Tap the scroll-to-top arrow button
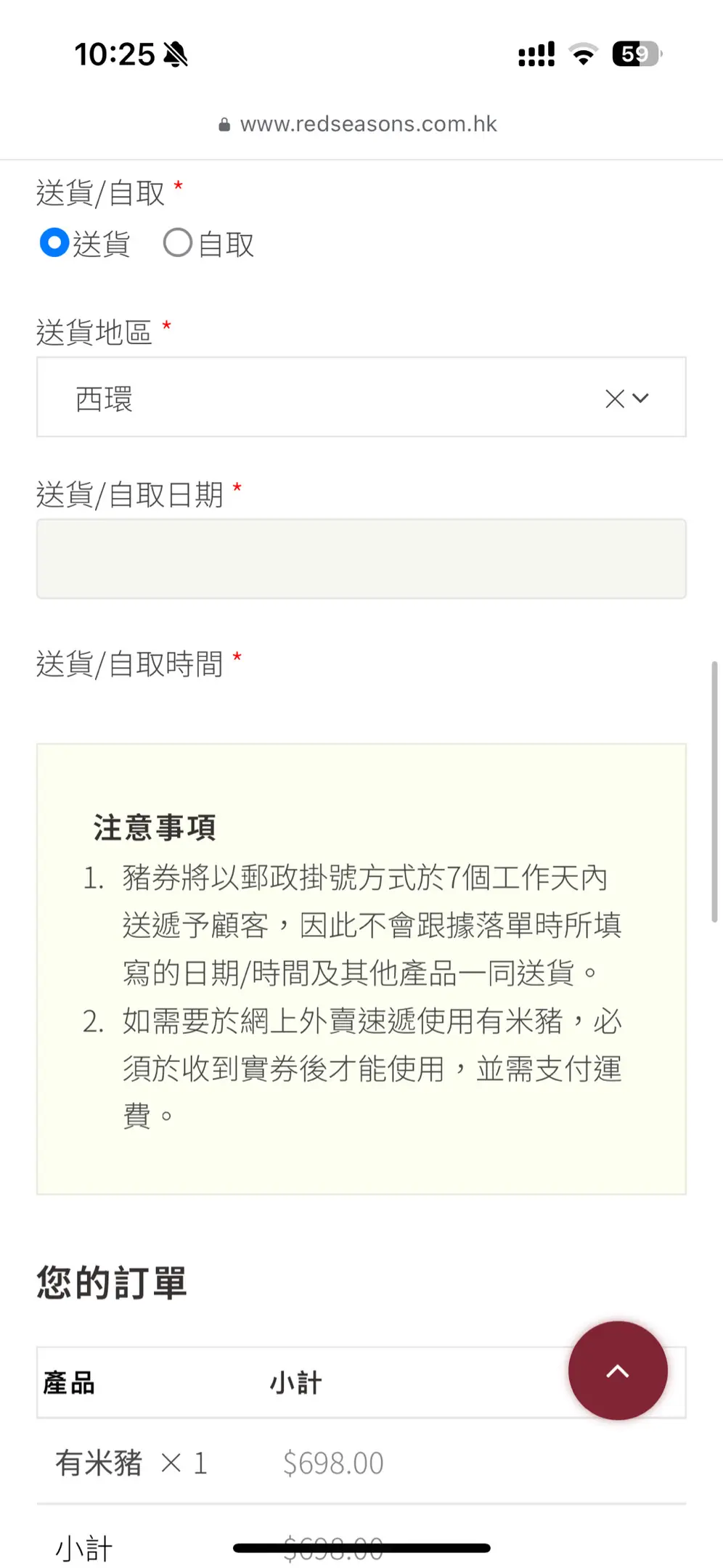This screenshot has width=723, height=1568. (618, 1371)
